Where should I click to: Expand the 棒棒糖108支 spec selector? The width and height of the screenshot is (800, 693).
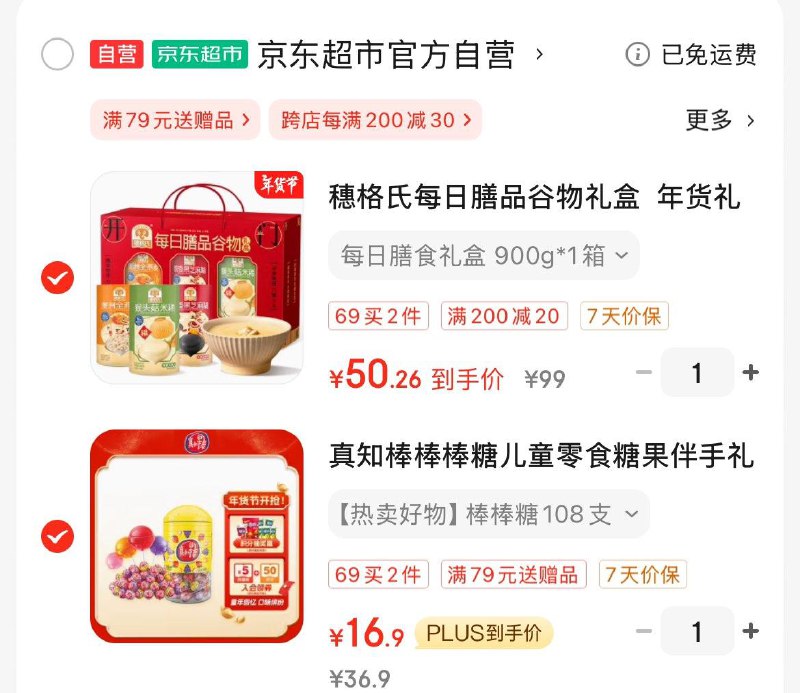click(489, 515)
